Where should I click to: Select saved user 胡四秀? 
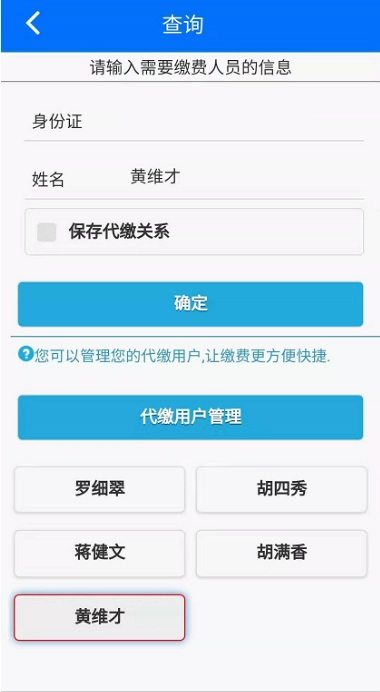282,489
